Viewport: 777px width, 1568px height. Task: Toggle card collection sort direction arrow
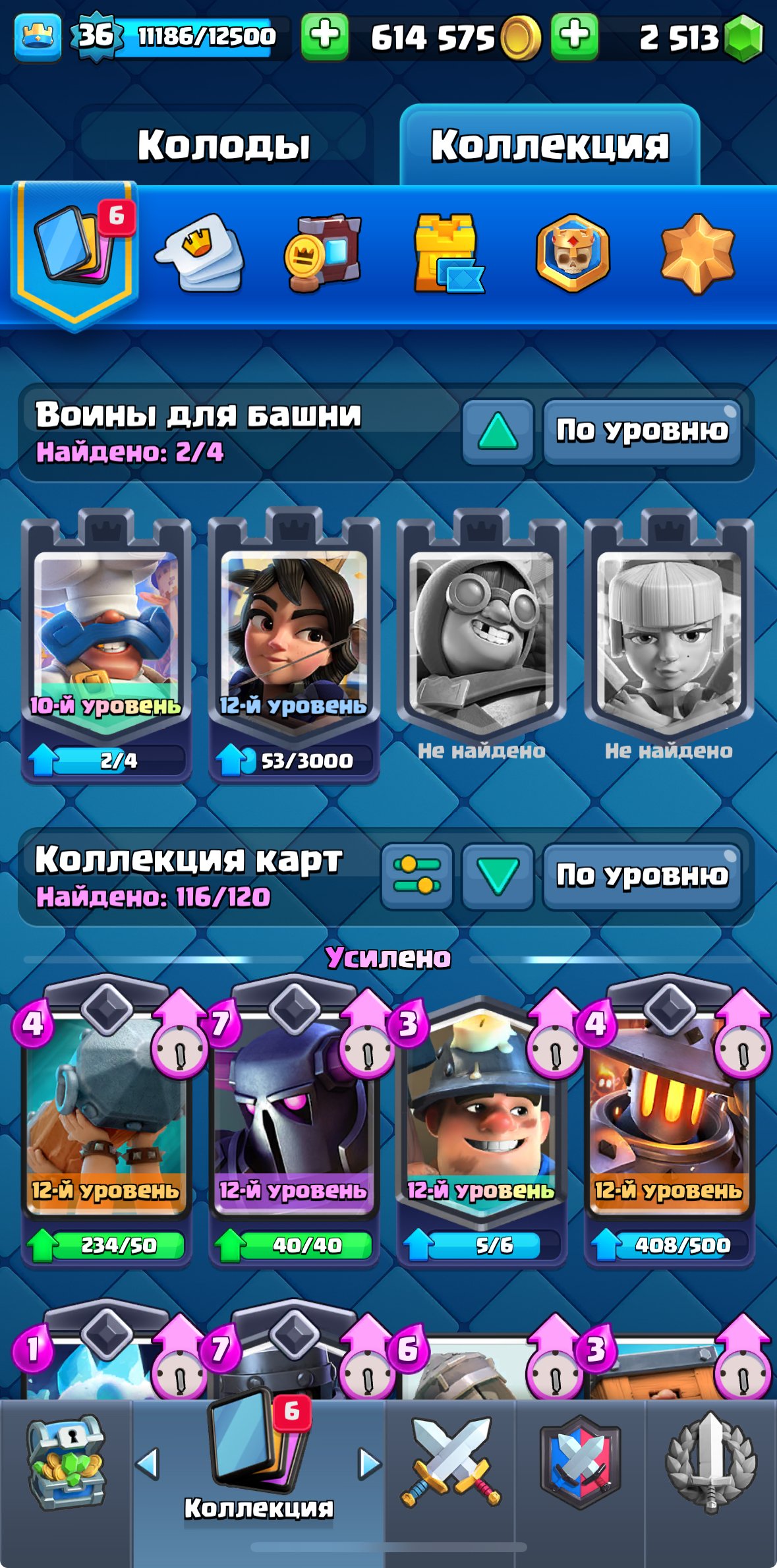pyautogui.click(x=498, y=876)
